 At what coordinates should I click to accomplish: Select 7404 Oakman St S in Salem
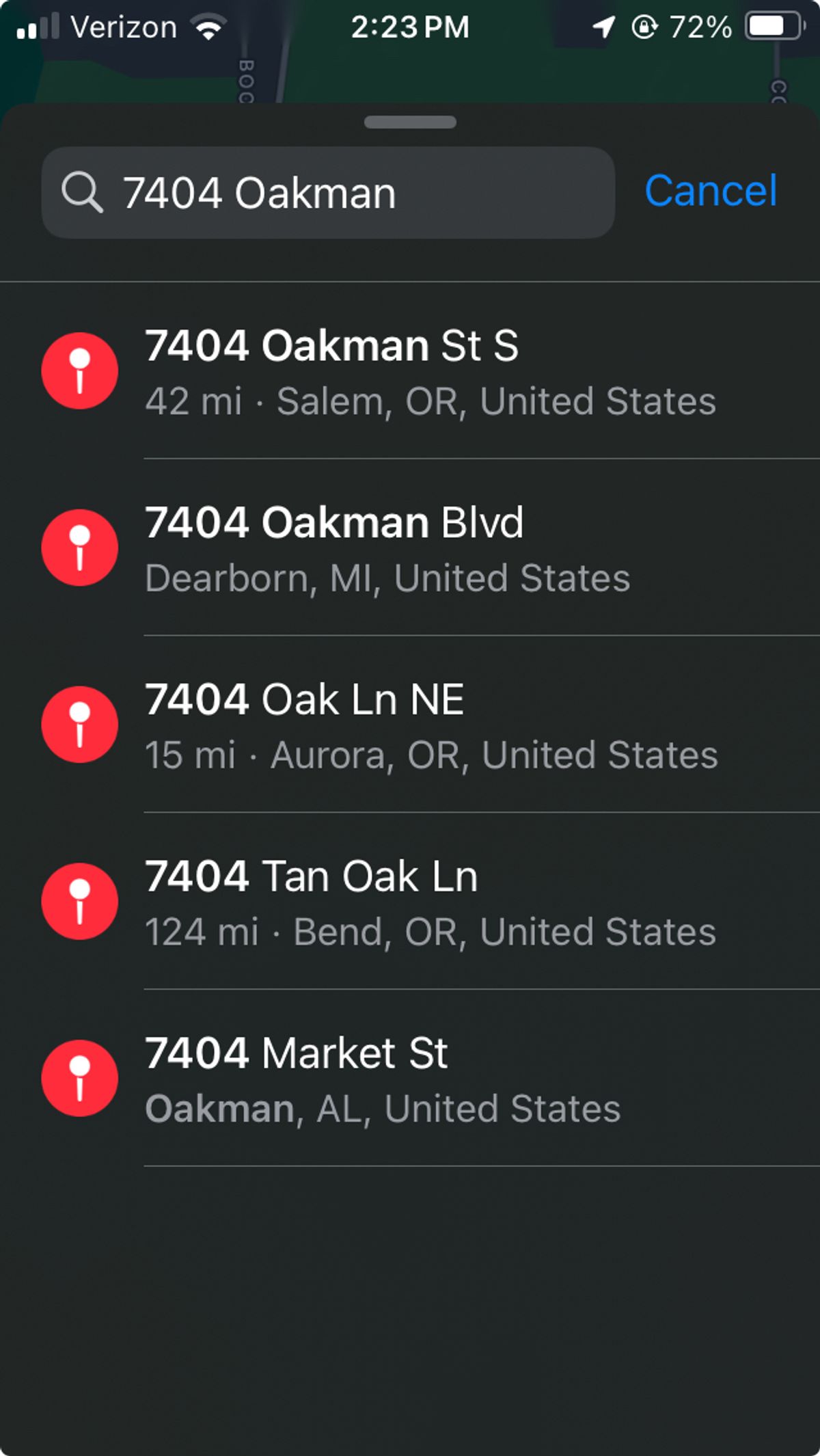pyautogui.click(x=430, y=371)
